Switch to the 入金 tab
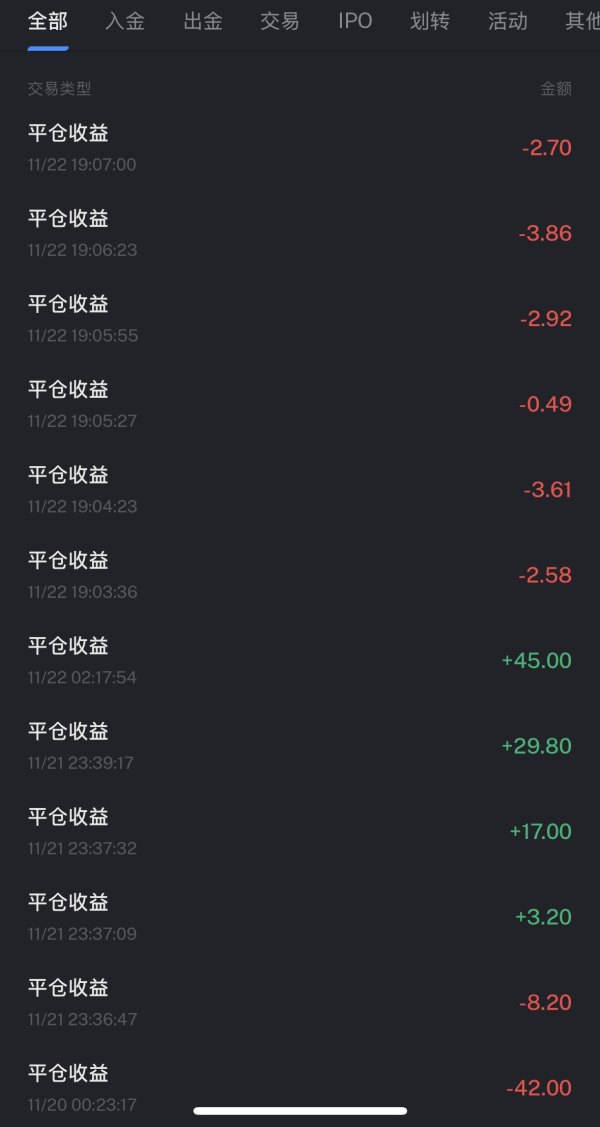 [125, 21]
